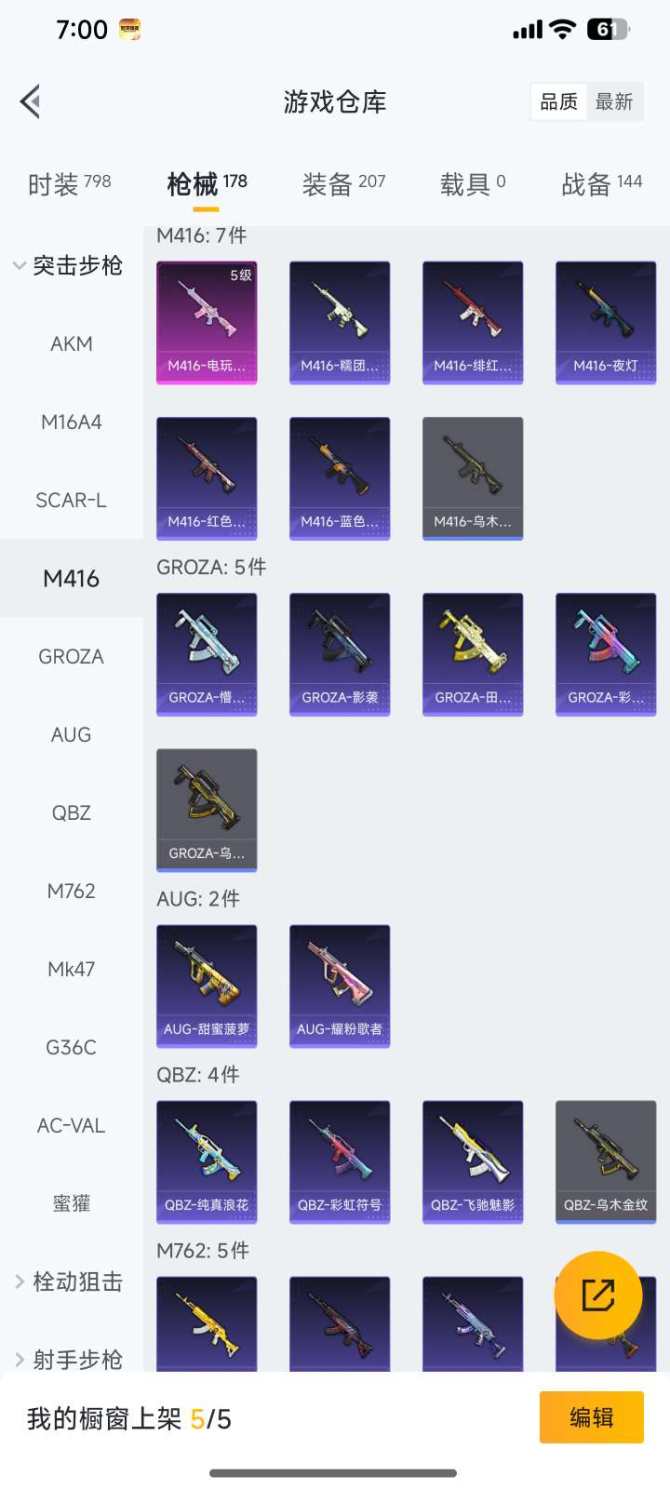Select M762 in the weapon list
Screen dimensions: 670x1489
point(71,891)
